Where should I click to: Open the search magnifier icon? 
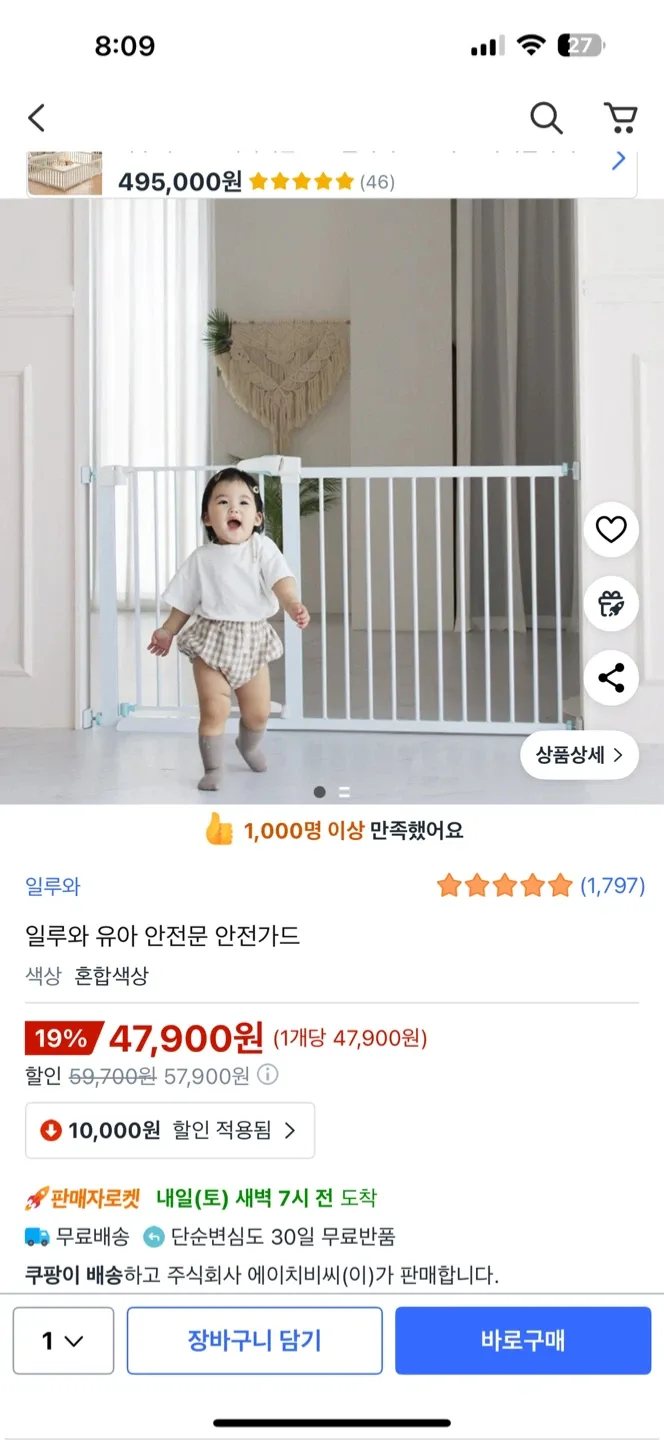[546, 118]
